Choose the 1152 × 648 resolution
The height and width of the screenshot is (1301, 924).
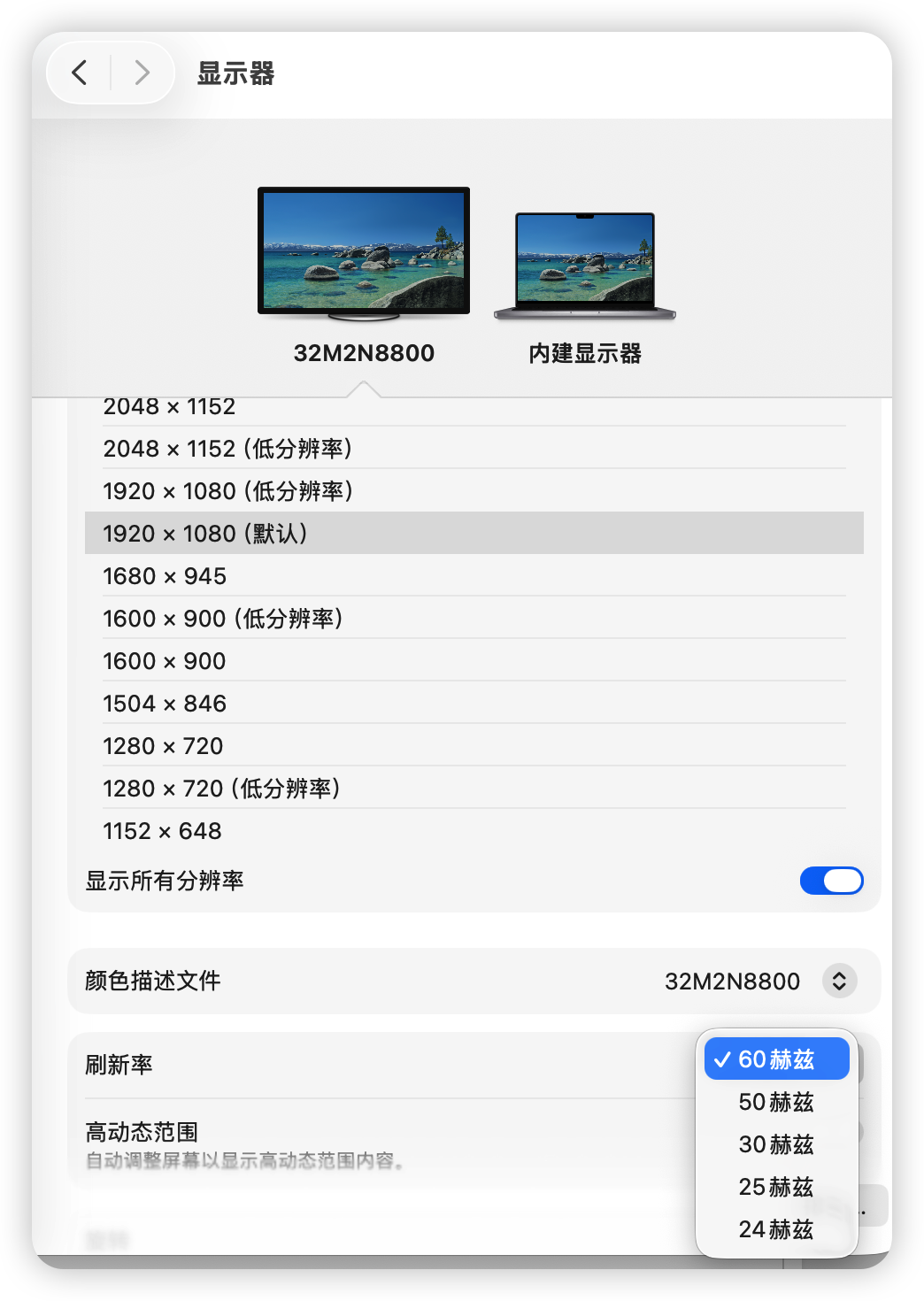point(162,831)
